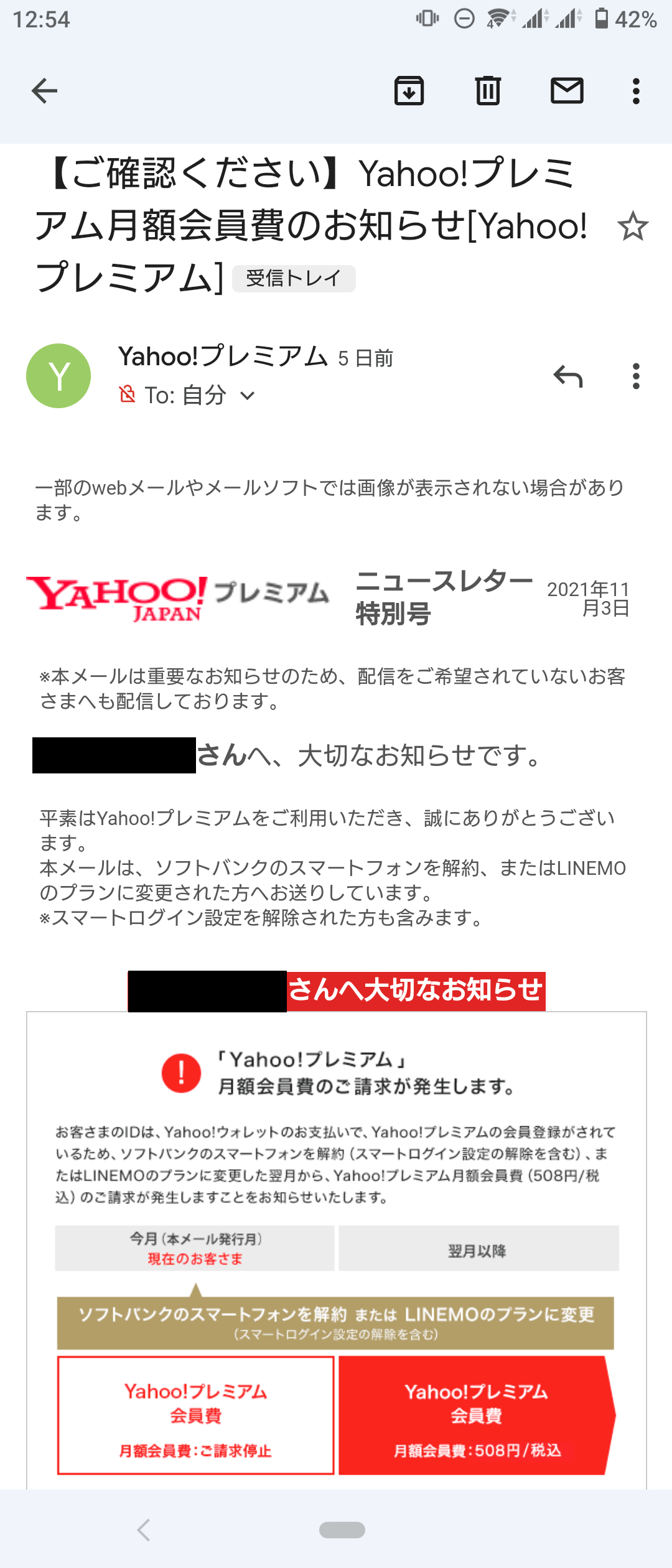This screenshot has width=672, height=1568.
Task: Tap the 受信トレイ label chip
Action: [x=294, y=278]
